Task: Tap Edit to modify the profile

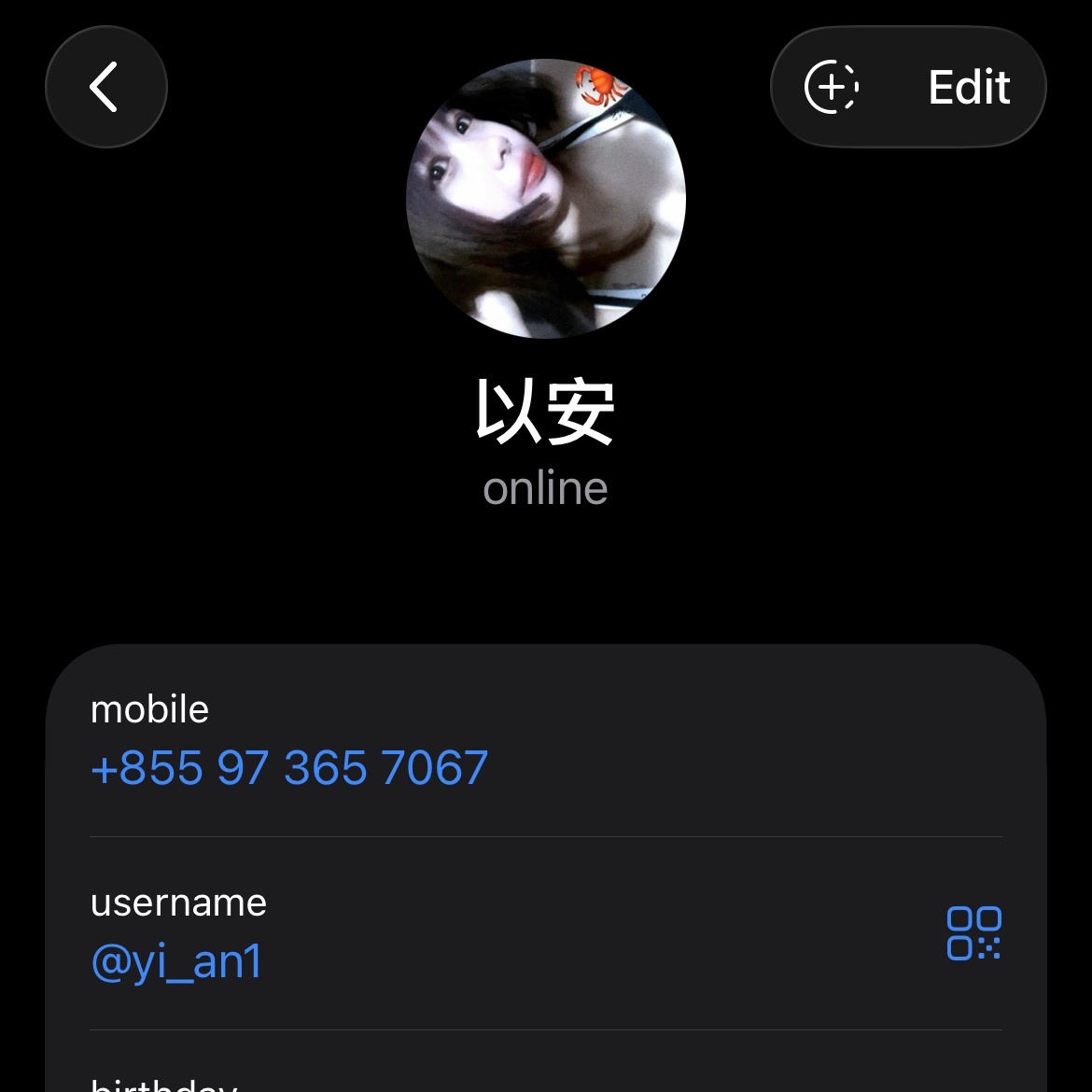Action: tap(969, 88)
